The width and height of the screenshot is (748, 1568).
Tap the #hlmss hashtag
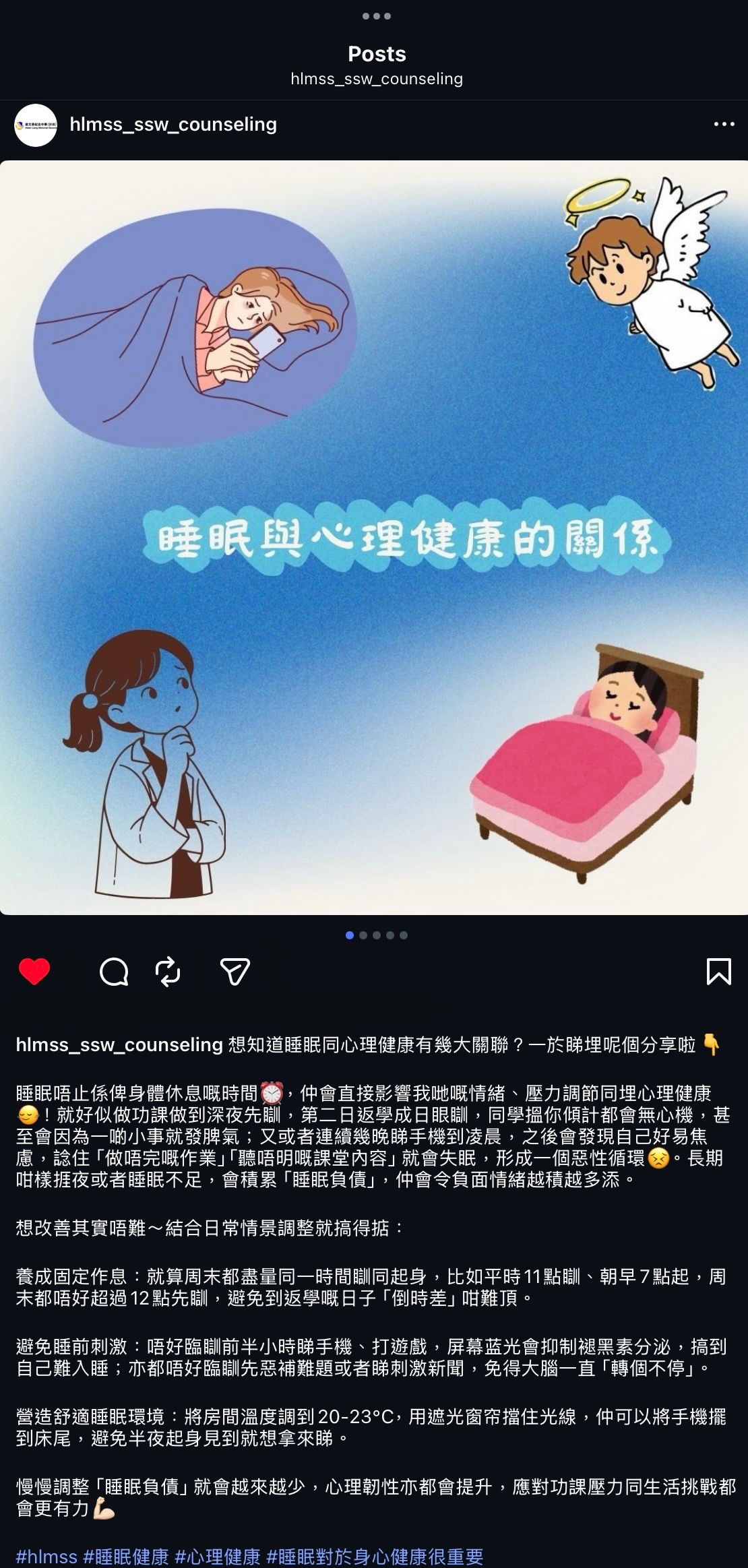[x=46, y=1557]
